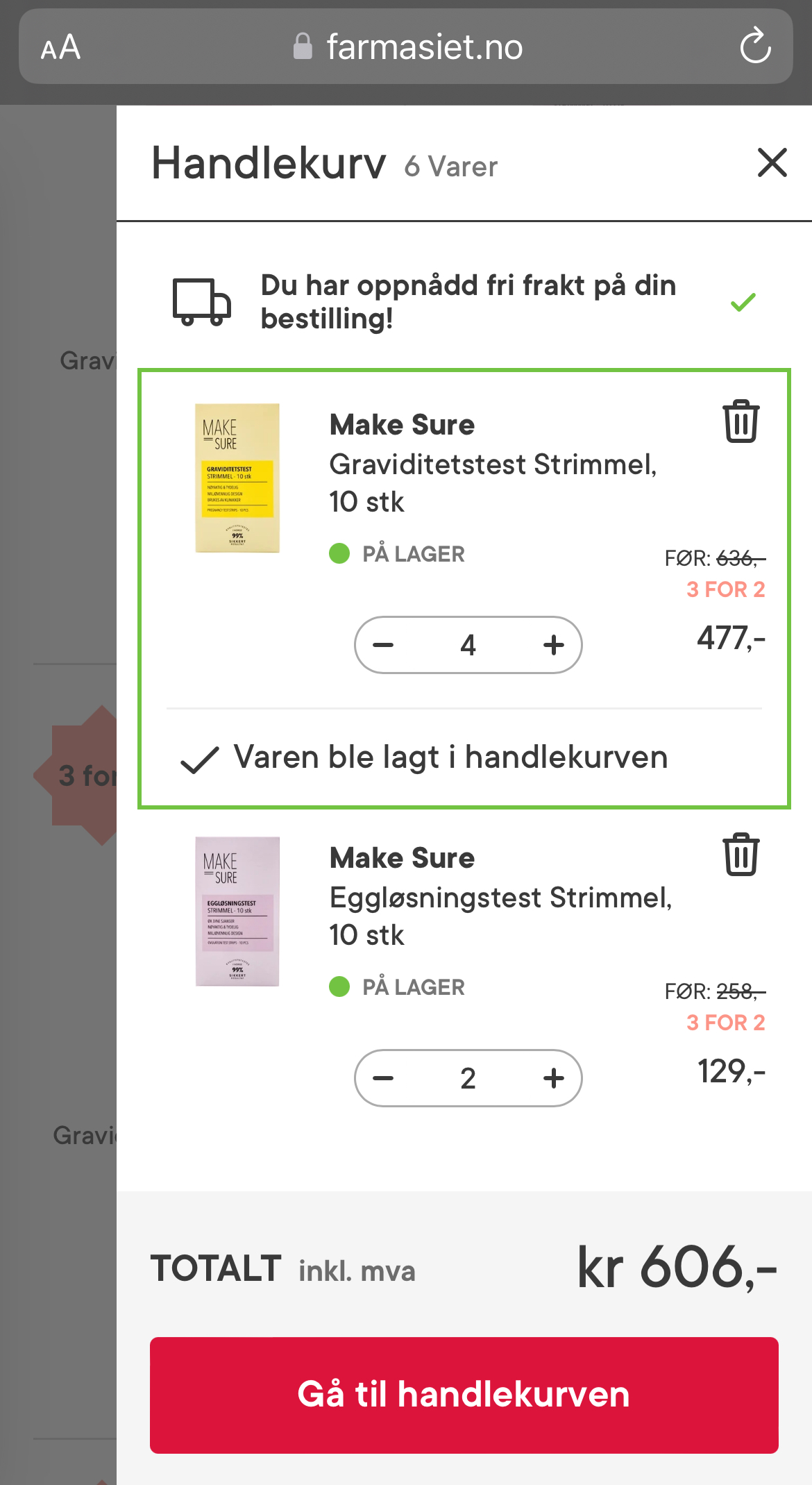
Task: Open the Eggløsningstest Strimmel product image
Action: (237, 912)
